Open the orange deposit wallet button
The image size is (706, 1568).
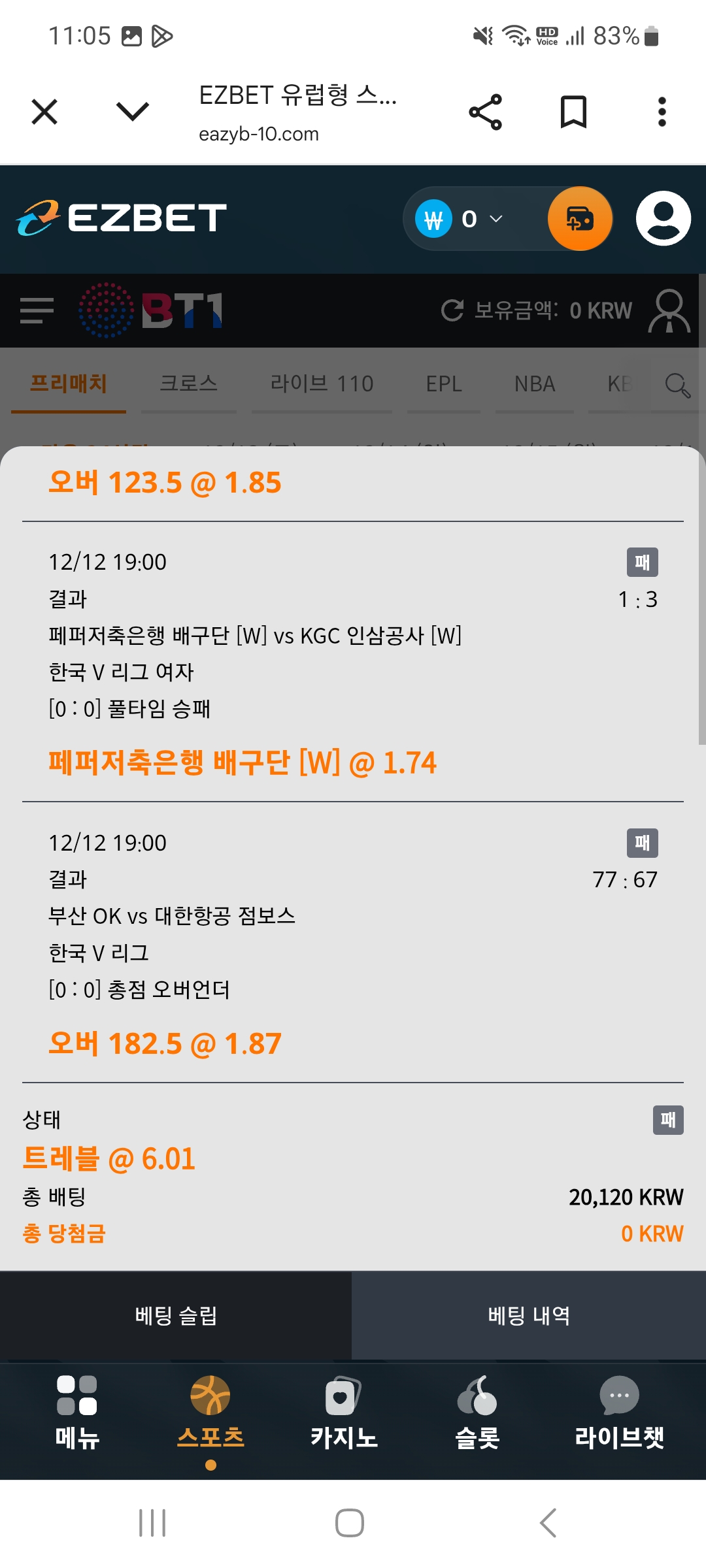click(x=580, y=219)
